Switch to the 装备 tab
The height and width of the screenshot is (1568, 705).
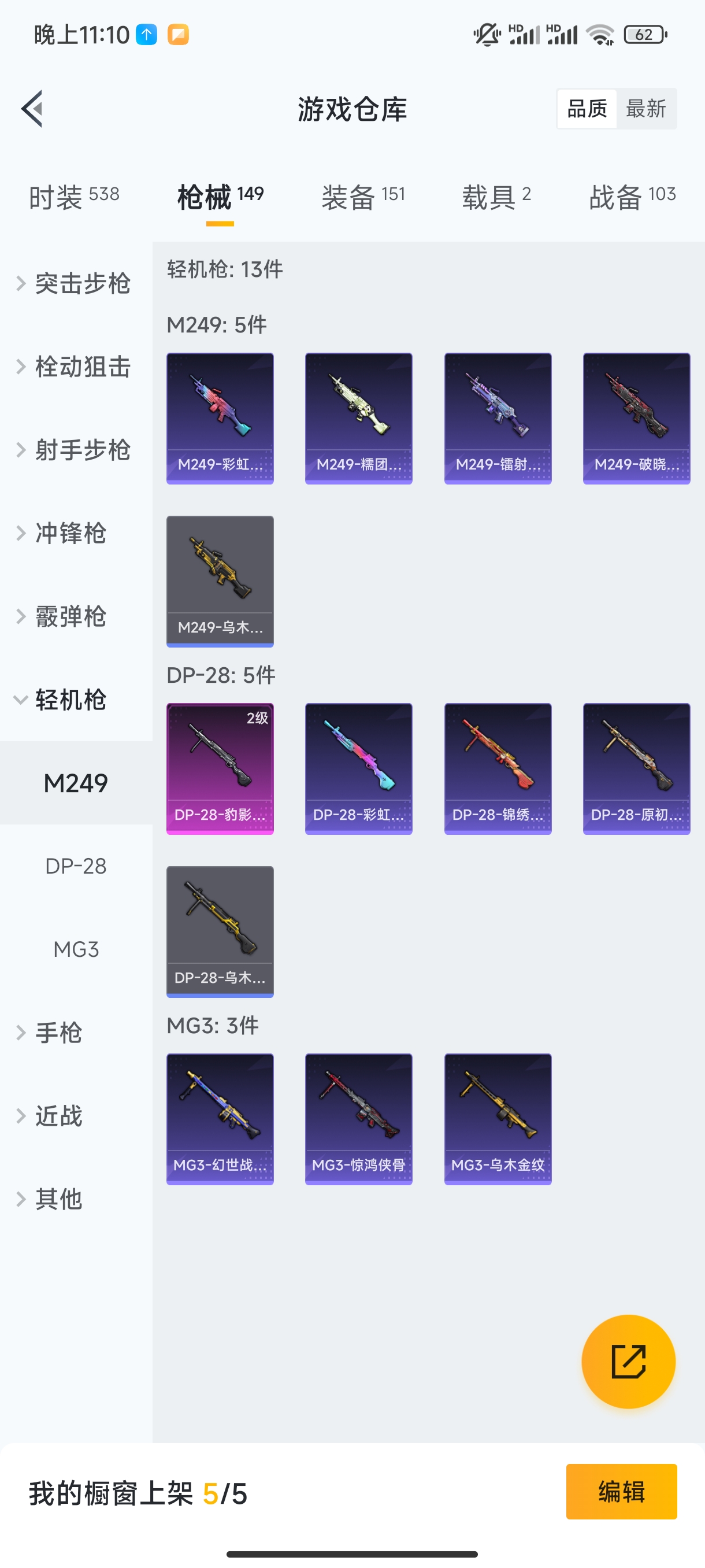click(x=362, y=196)
